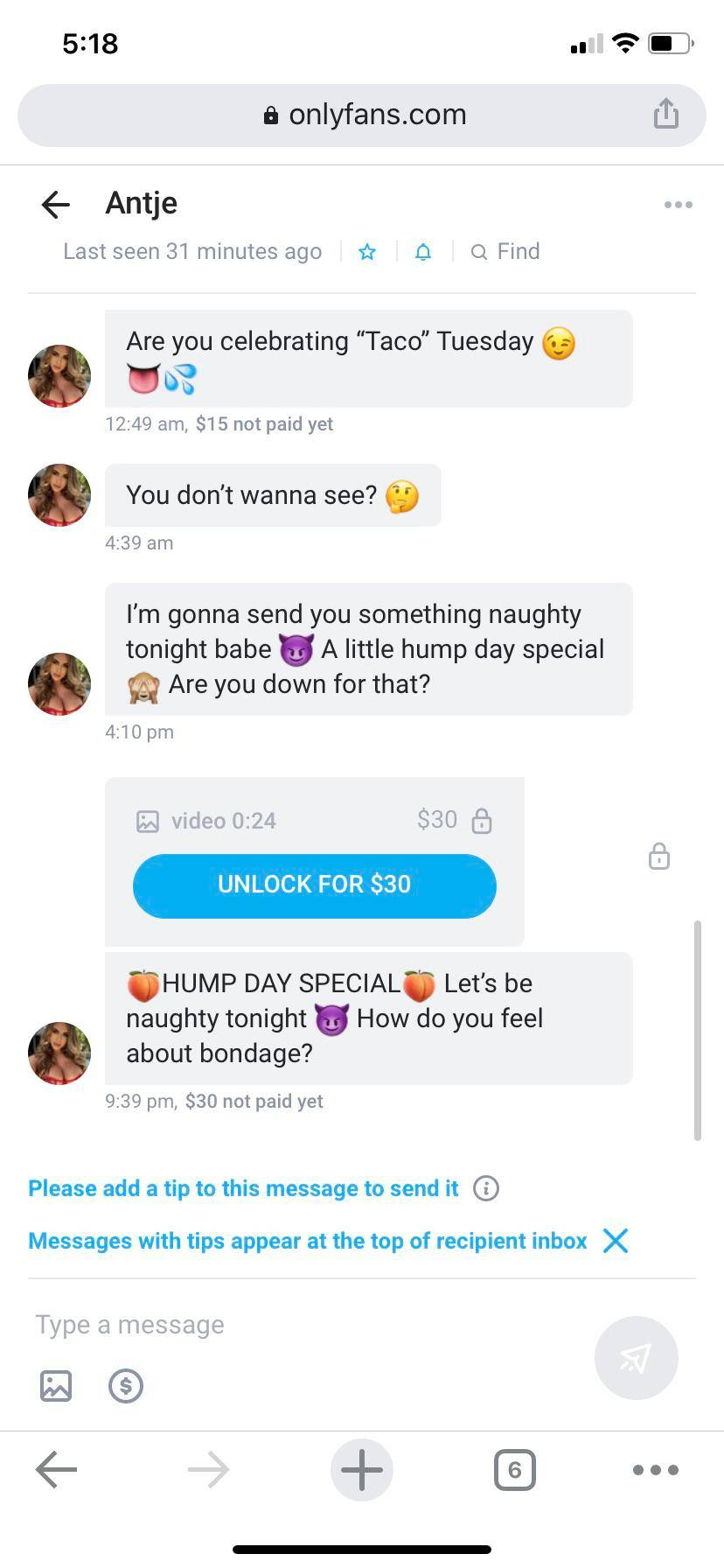This screenshot has width=724, height=1568.
Task: Open Find to search the conversation
Action: pos(505,251)
